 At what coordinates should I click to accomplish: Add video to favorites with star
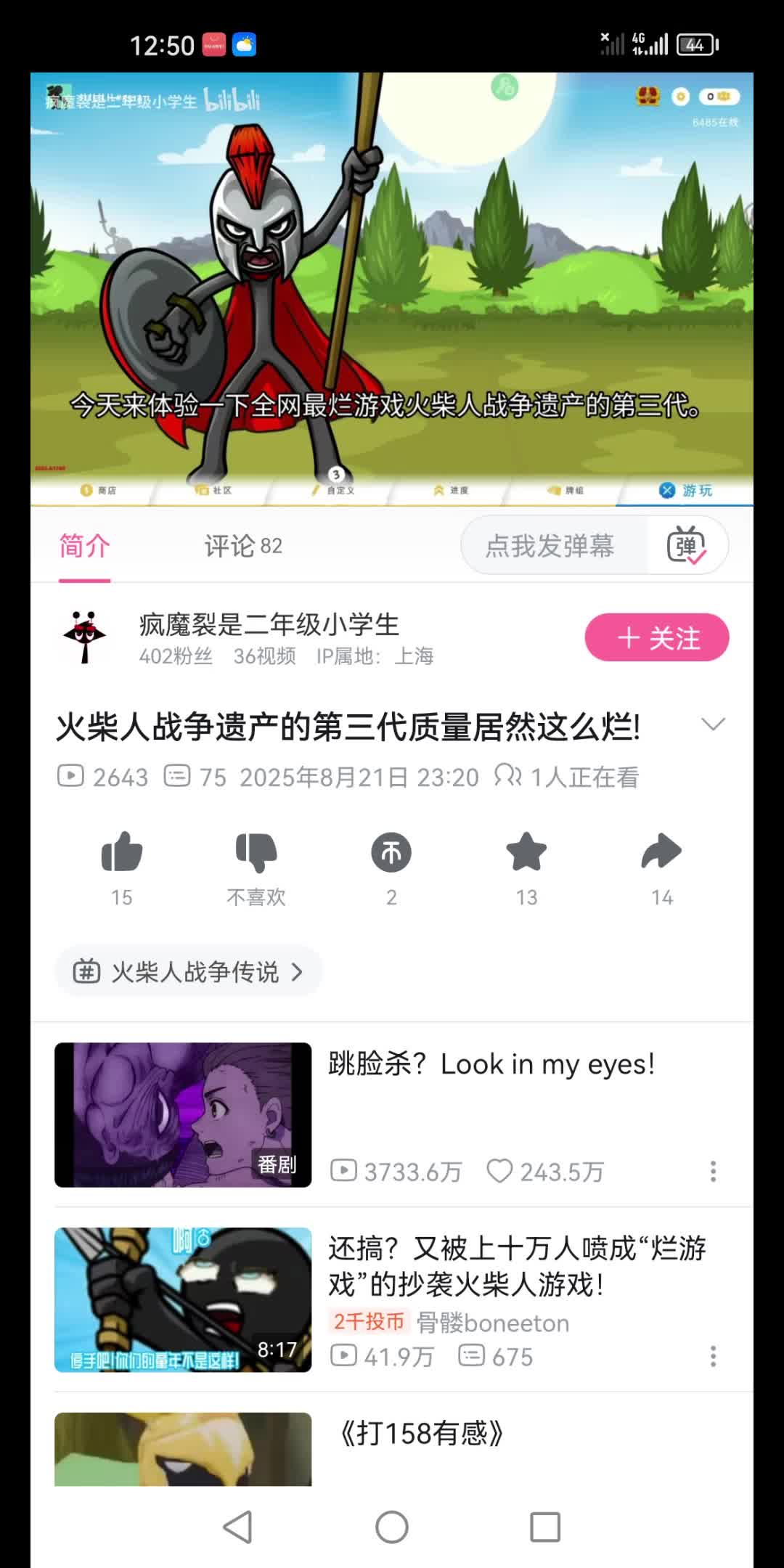point(526,852)
